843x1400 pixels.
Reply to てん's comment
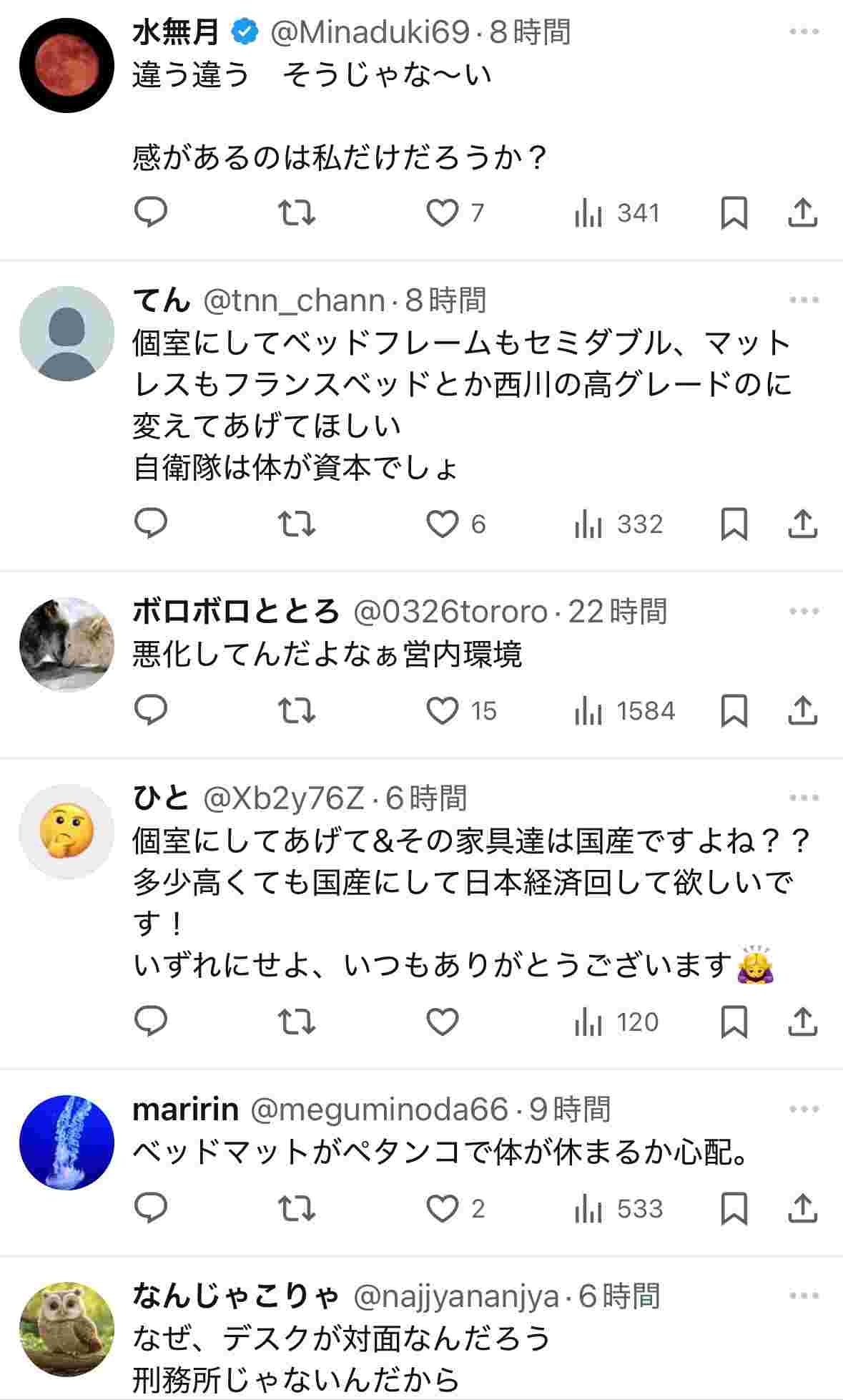(x=151, y=524)
